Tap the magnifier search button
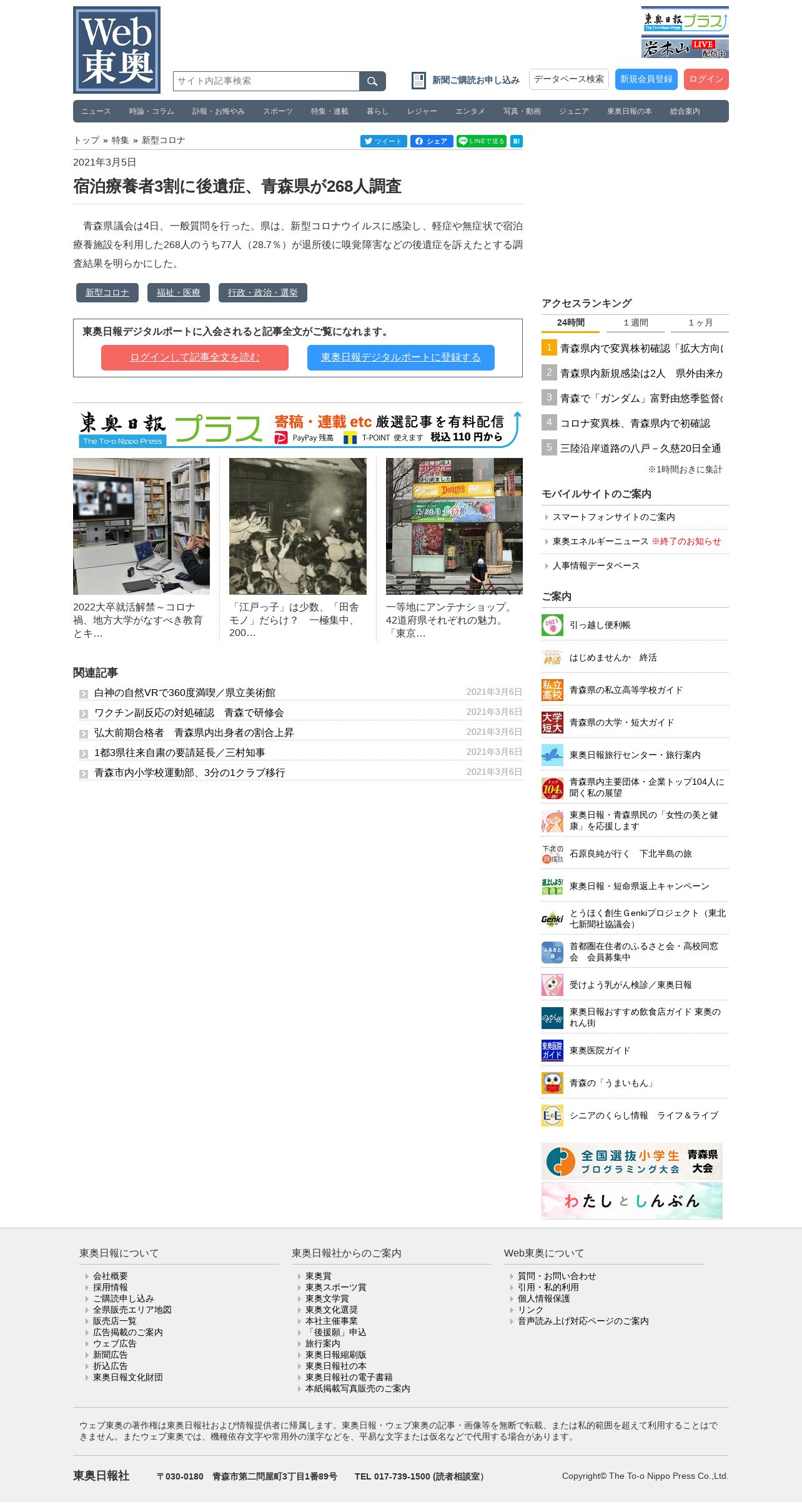This screenshot has height=1512, width=802. pos(372,81)
